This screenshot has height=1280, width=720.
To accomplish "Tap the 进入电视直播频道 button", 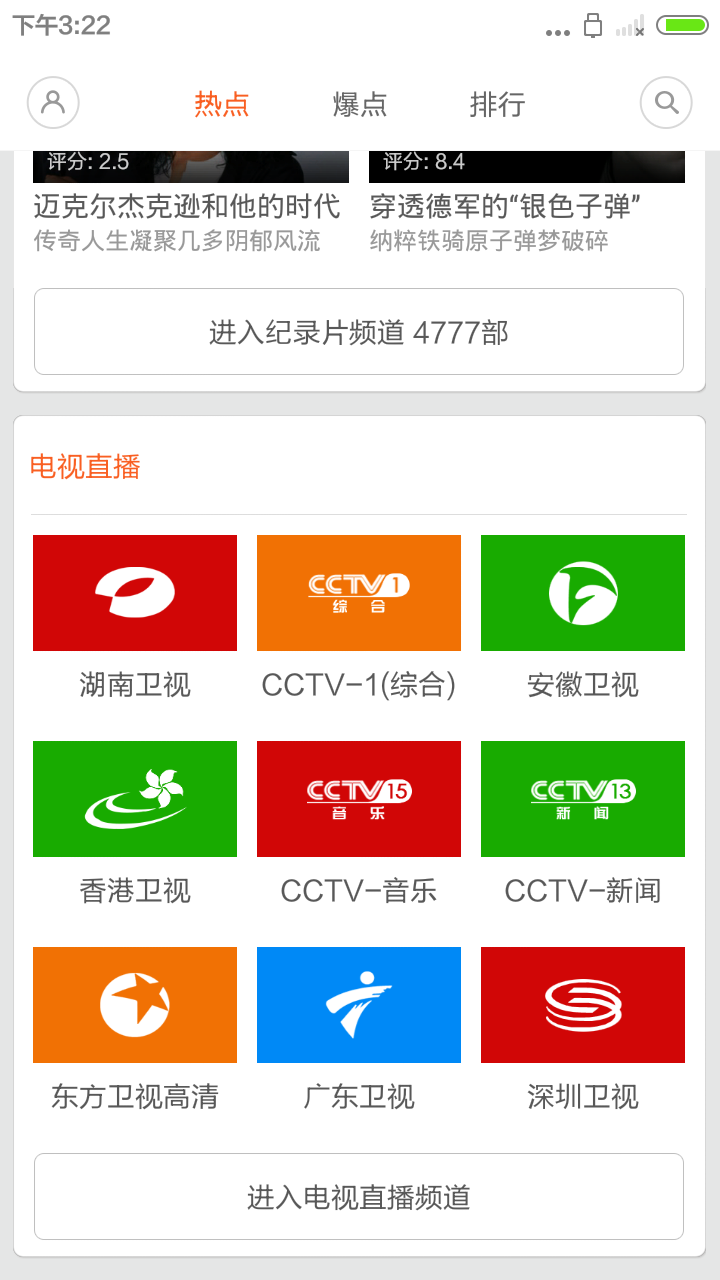I will click(359, 1196).
